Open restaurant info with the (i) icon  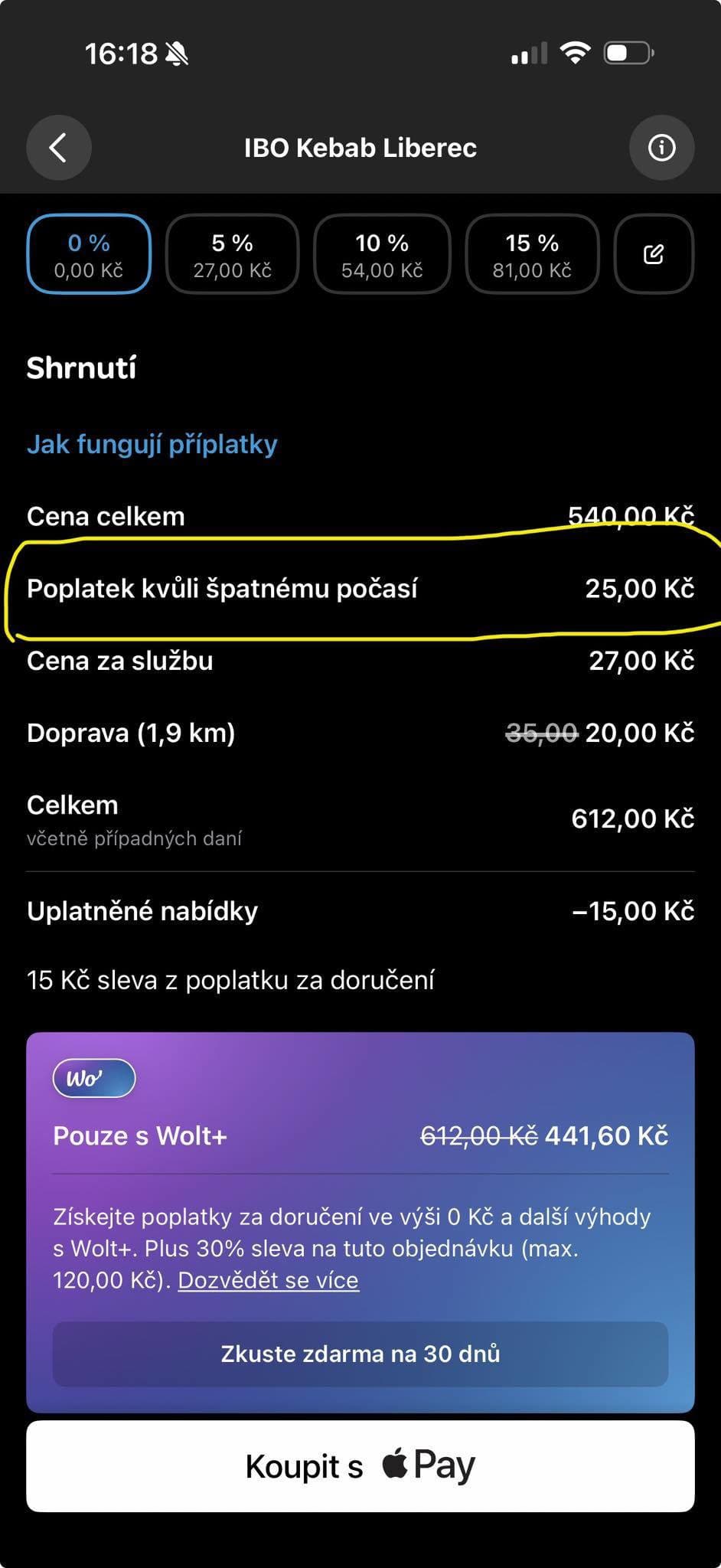(x=661, y=148)
